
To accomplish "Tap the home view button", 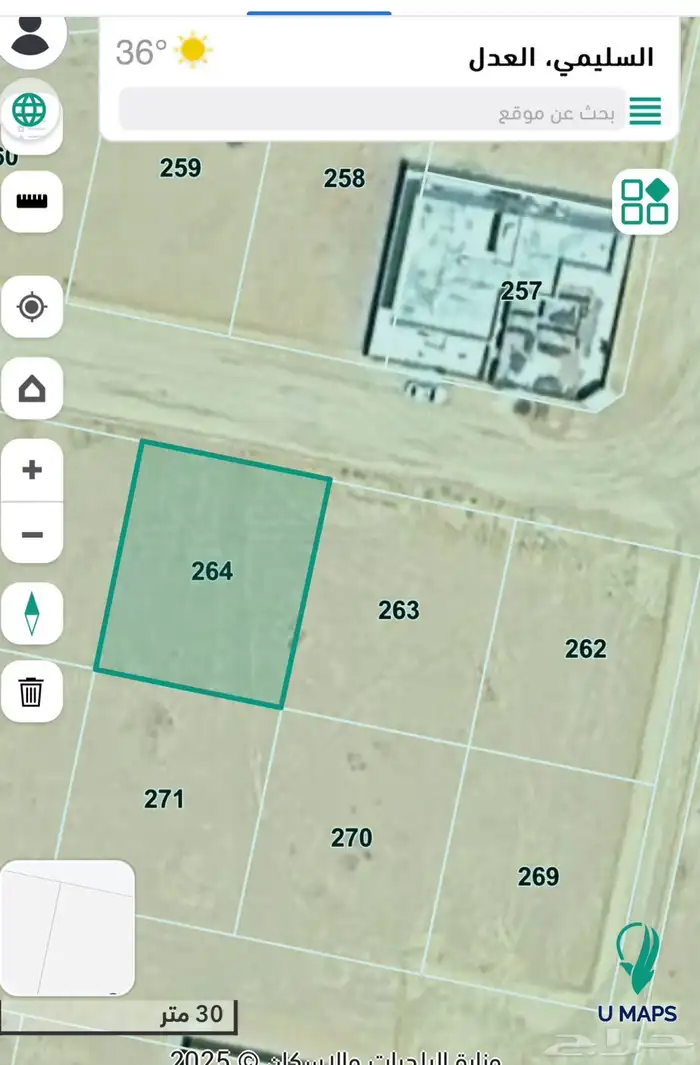I will (32, 388).
